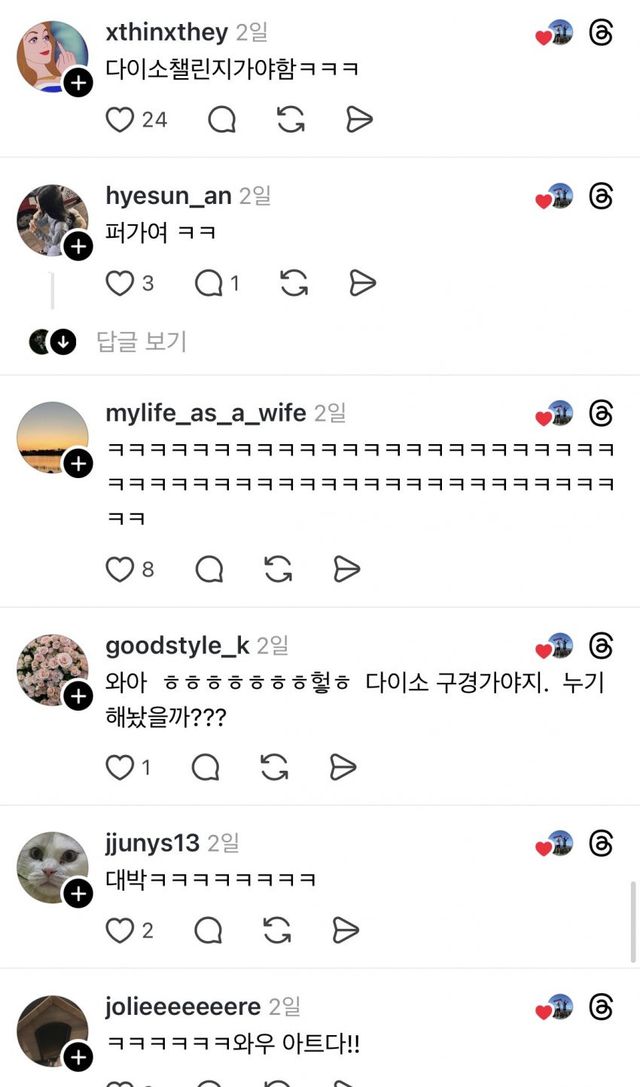Like goodstyle_k's comment
This screenshot has height=1087, width=640.
coord(120,767)
